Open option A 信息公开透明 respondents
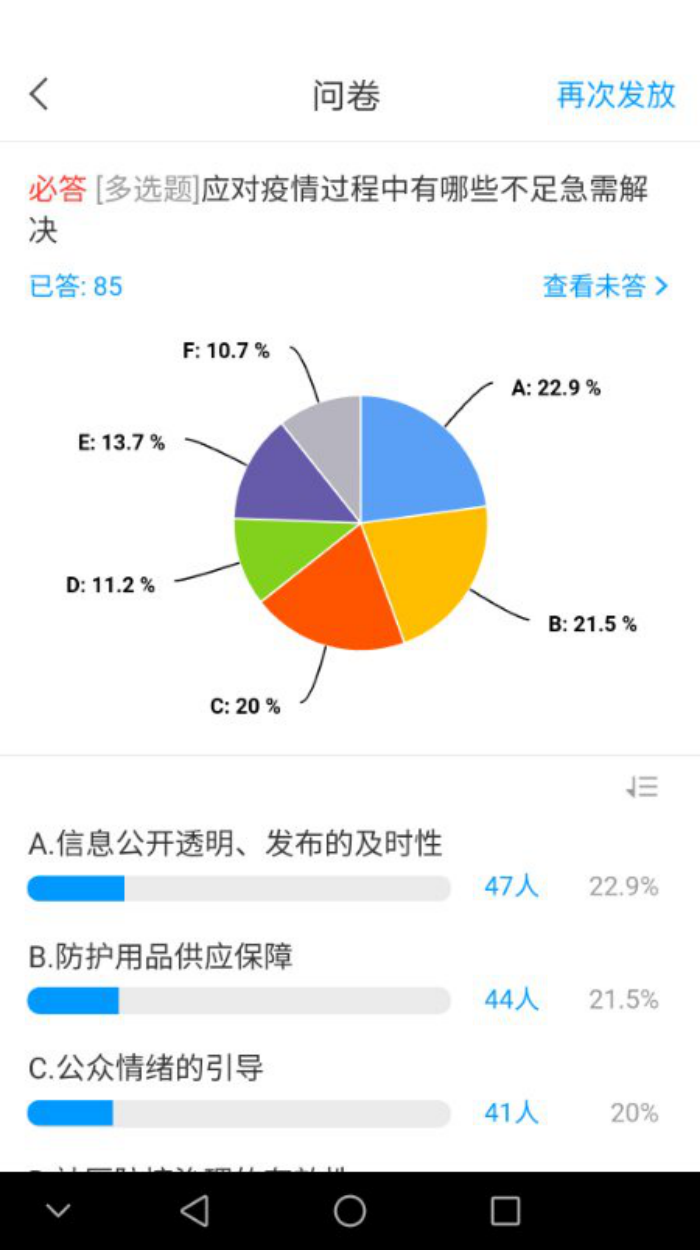This screenshot has height=1250, width=700. coord(511,887)
